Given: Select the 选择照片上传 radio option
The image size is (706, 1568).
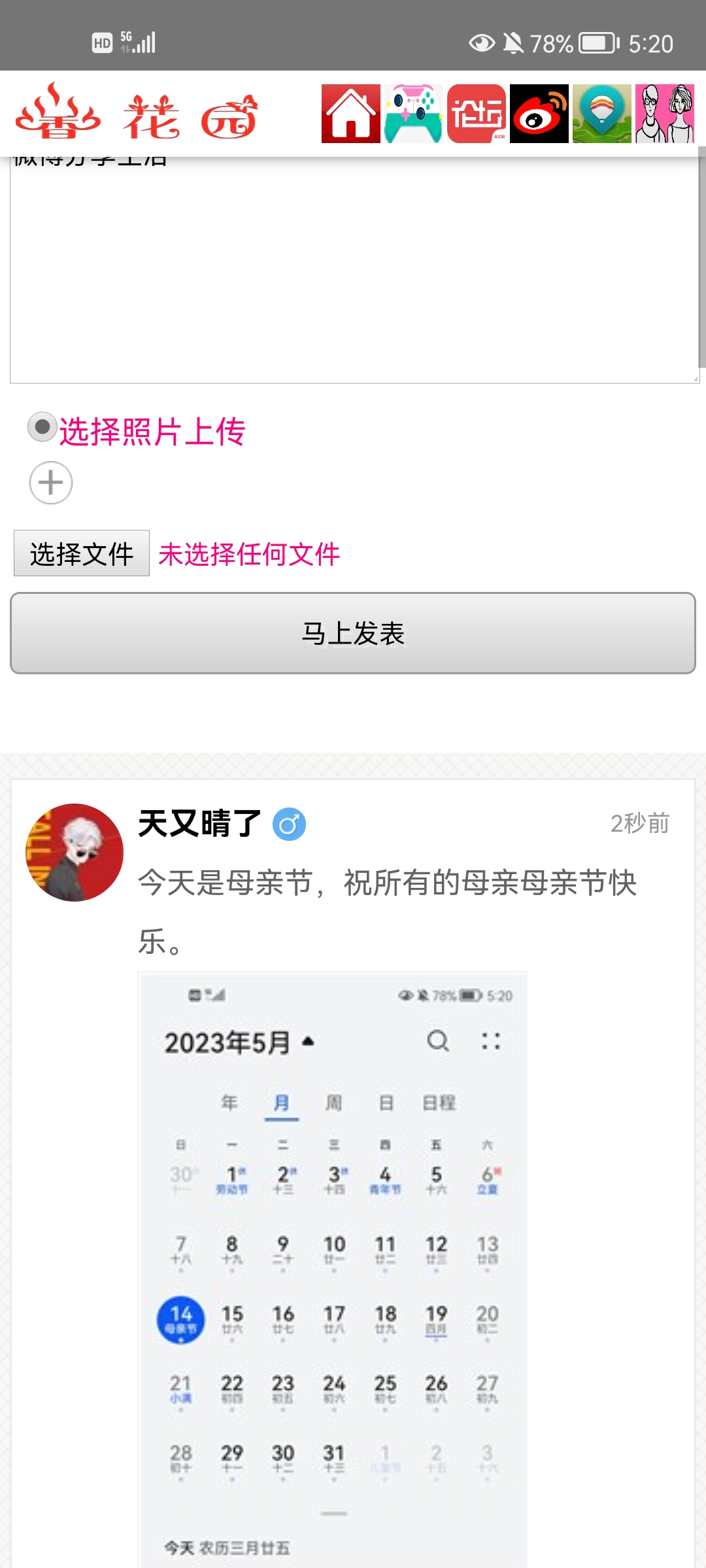Looking at the screenshot, I should point(42,427).
